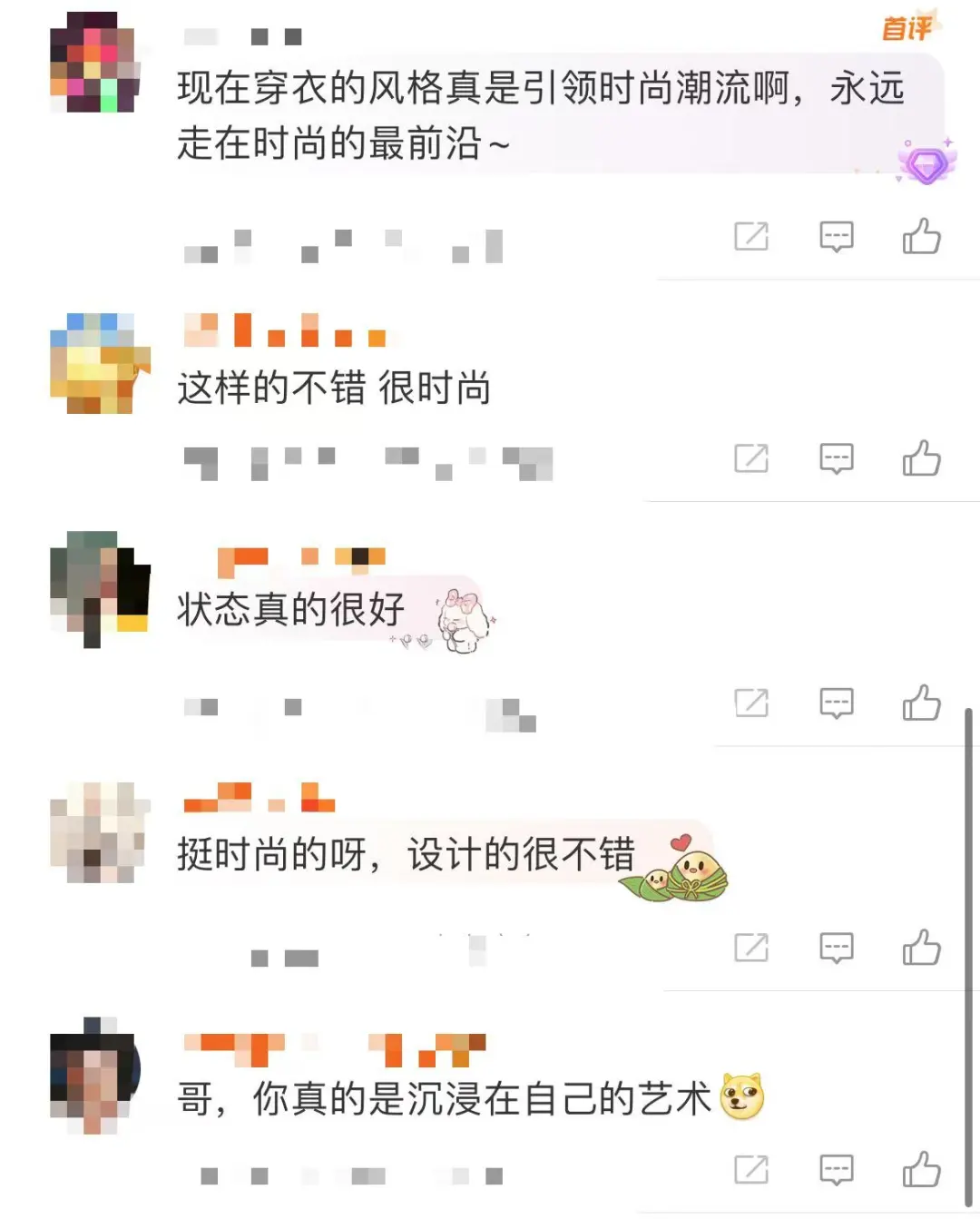Open the avatar beside 挺时尚的呀，设计的很不错
This screenshot has height=1219, width=980.
point(98,832)
